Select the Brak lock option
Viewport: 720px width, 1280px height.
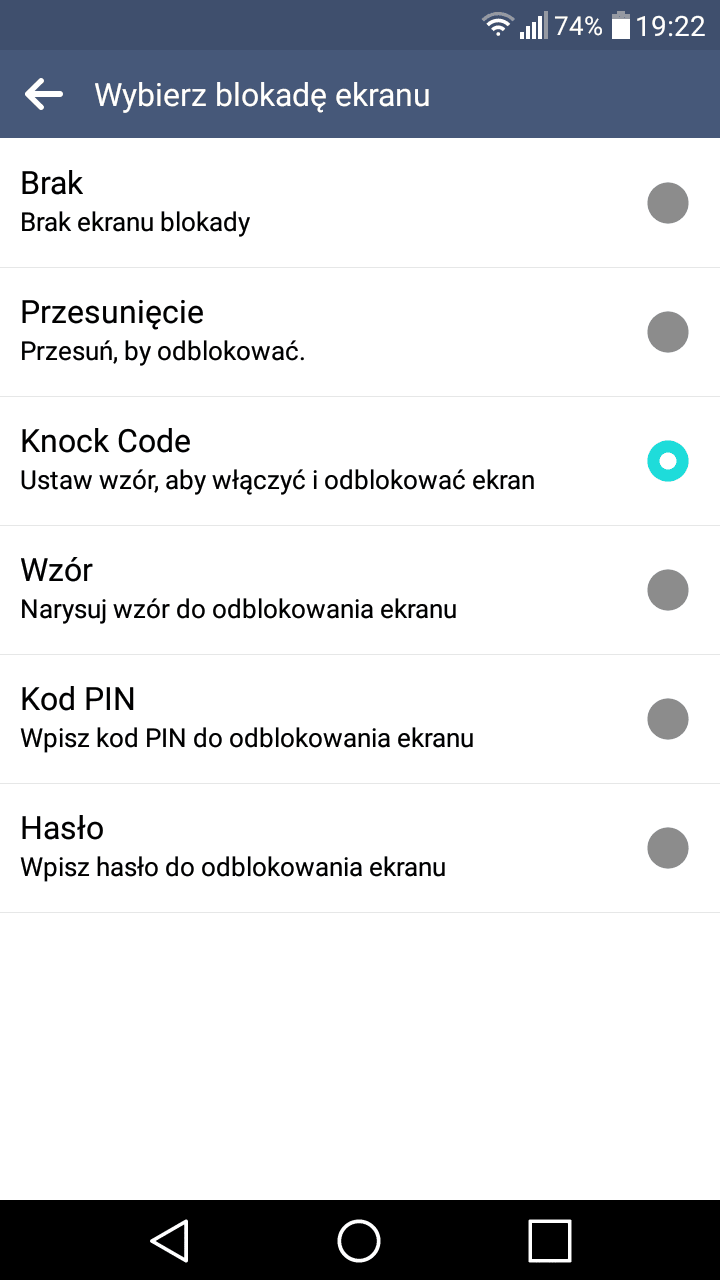point(360,203)
